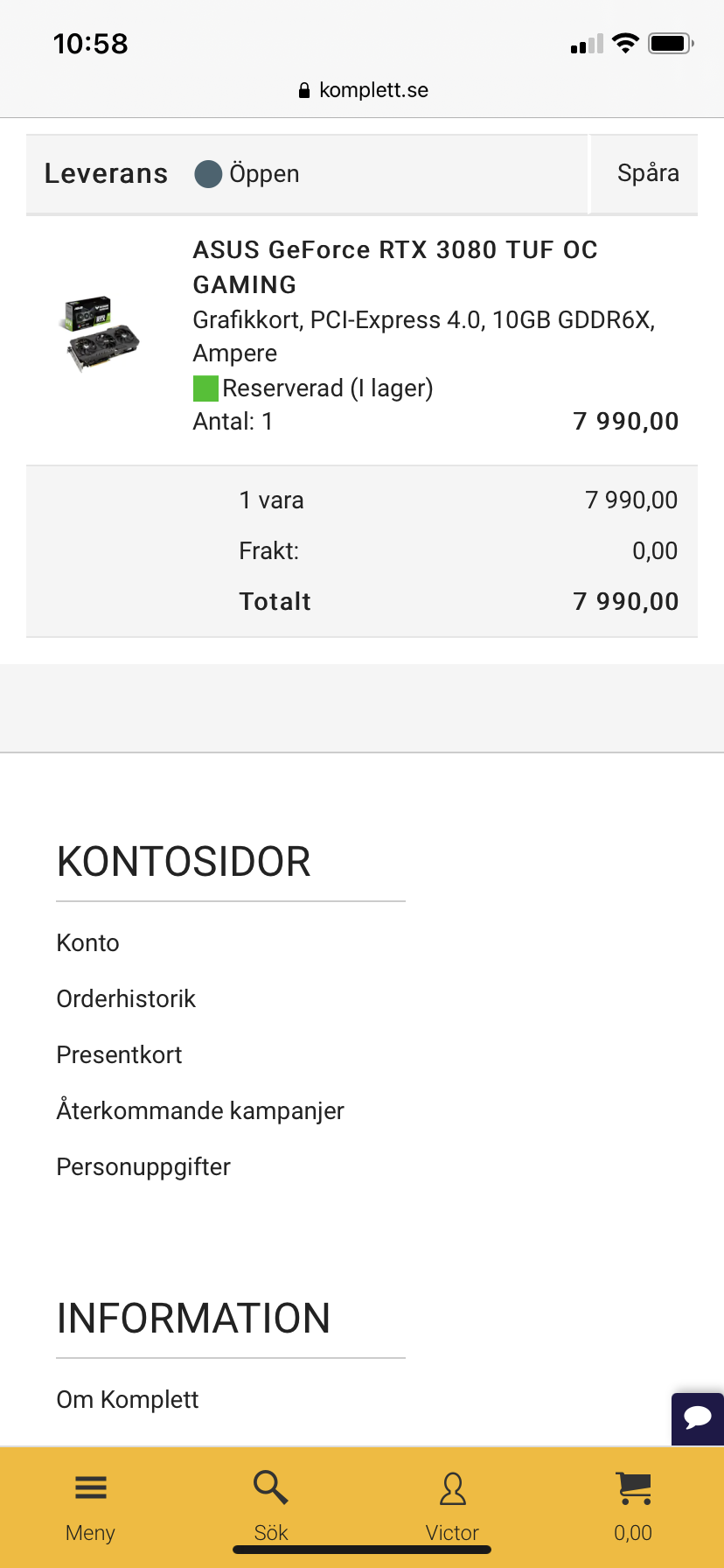The width and height of the screenshot is (724, 1568).
Task: Tap the Om Komplett link
Action: 128,1399
